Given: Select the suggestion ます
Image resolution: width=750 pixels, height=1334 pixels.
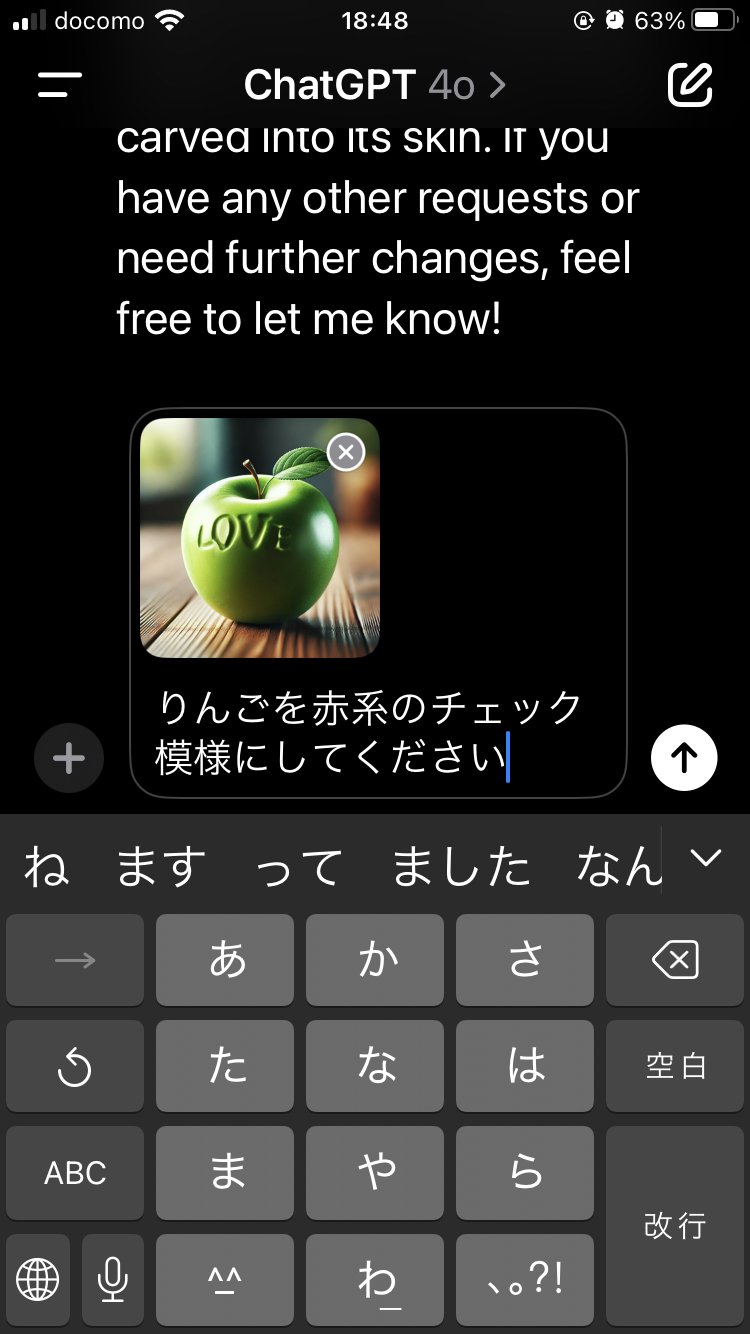Looking at the screenshot, I should [161, 866].
